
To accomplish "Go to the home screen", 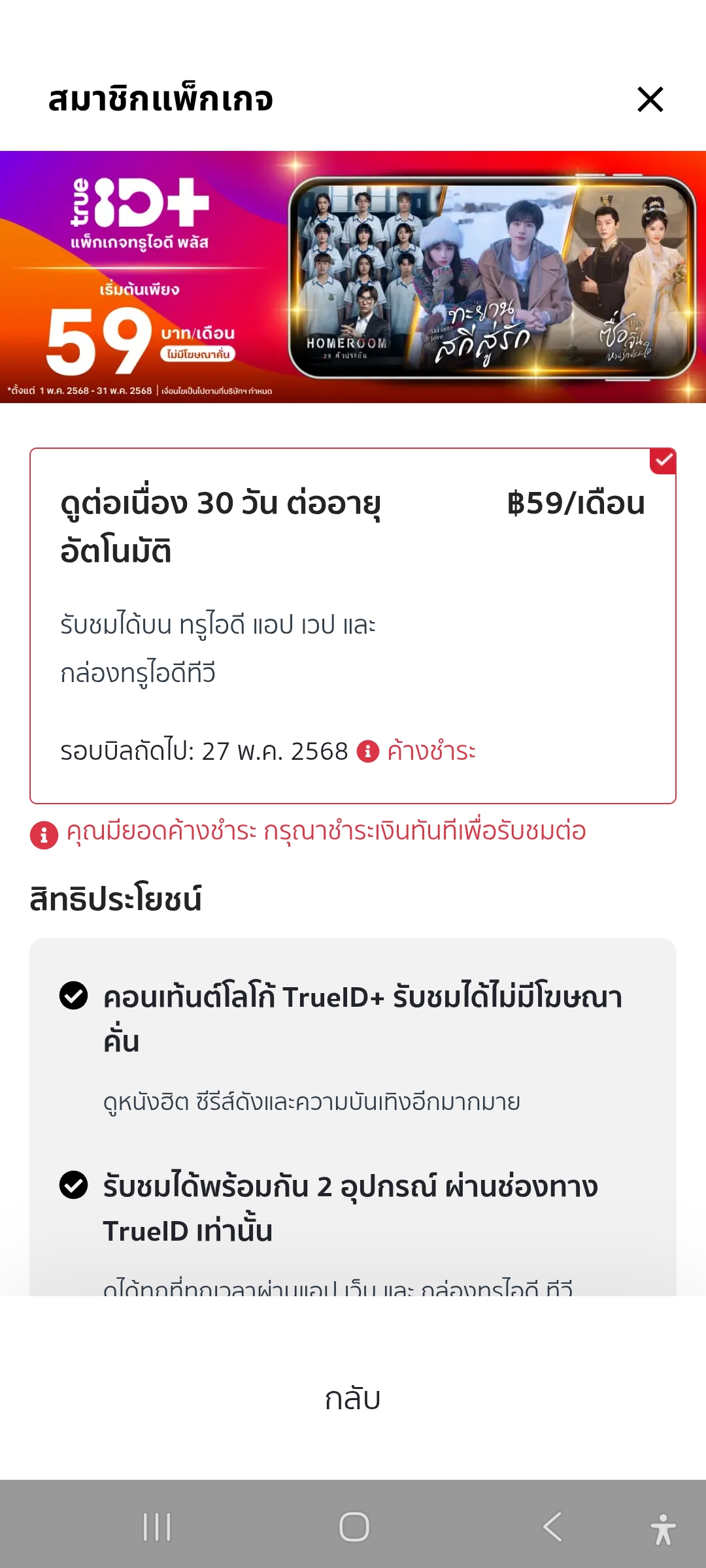I will tap(354, 1527).
